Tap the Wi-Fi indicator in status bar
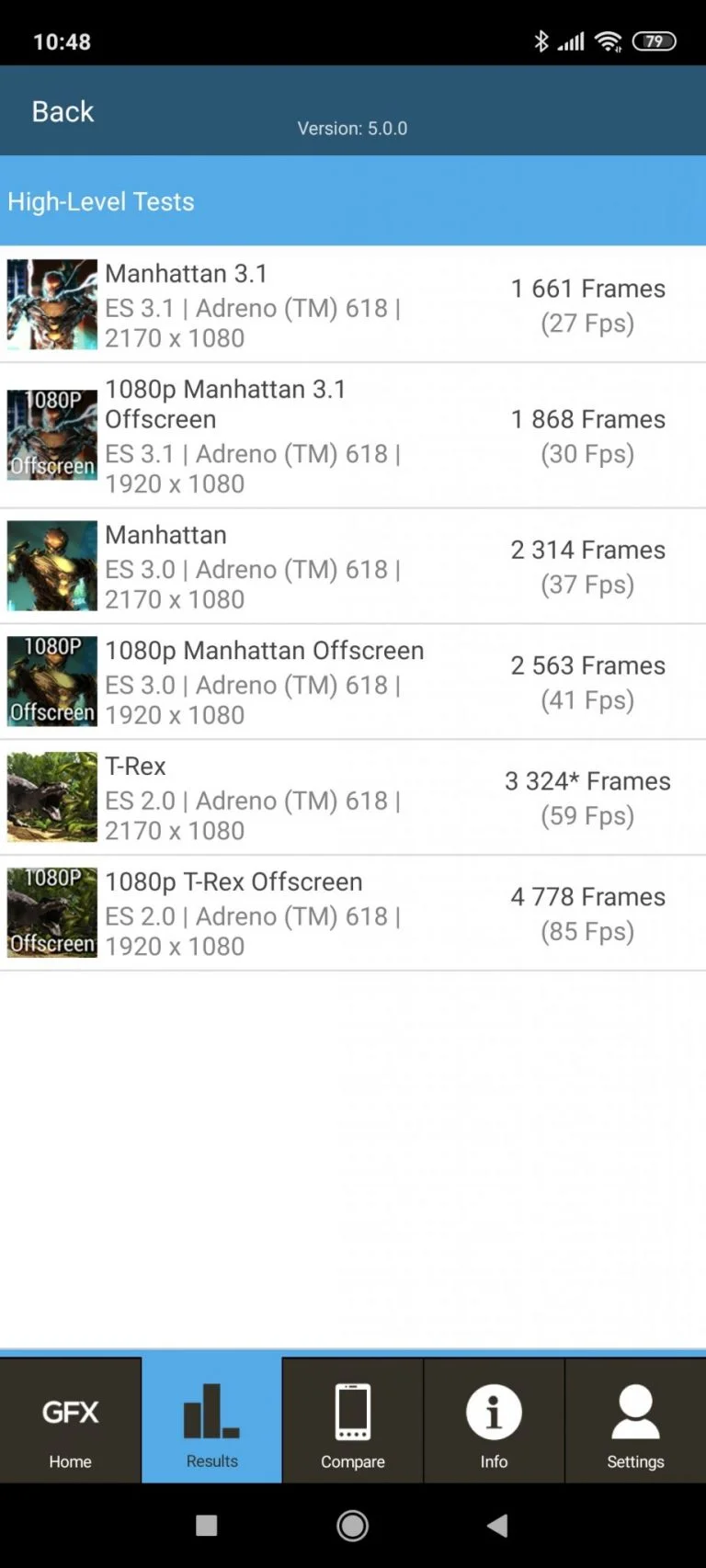Screen dimensions: 706x1568 [609, 40]
